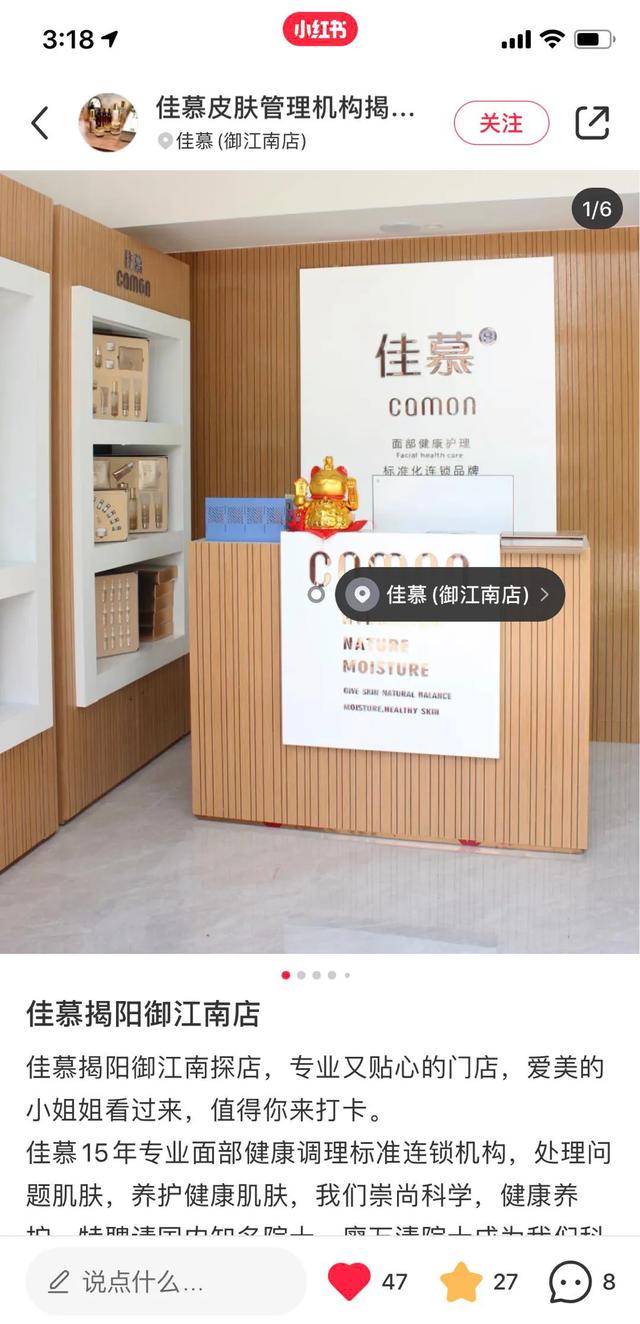Go back using the back arrow
640x1324 pixels.
click(40, 123)
